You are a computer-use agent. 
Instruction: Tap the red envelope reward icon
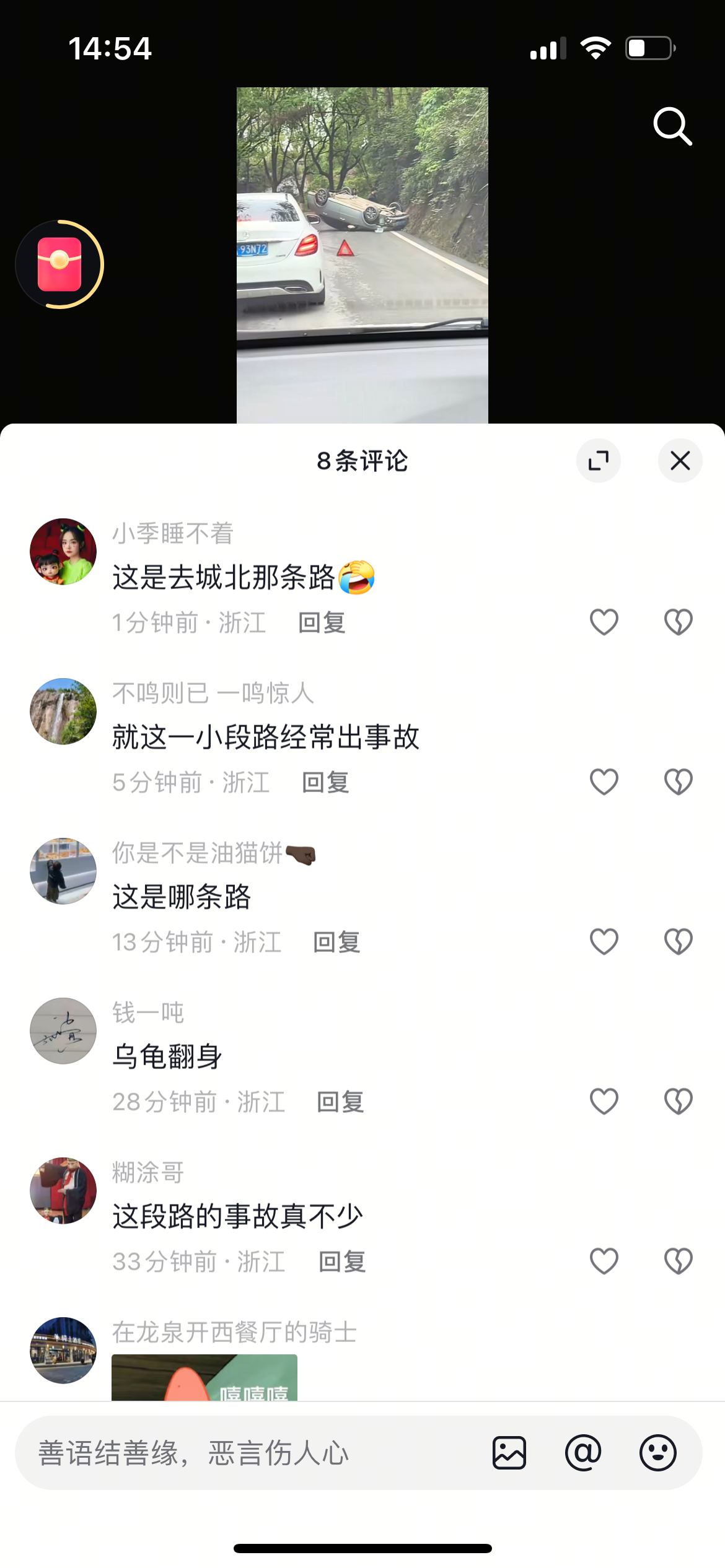pos(59,264)
